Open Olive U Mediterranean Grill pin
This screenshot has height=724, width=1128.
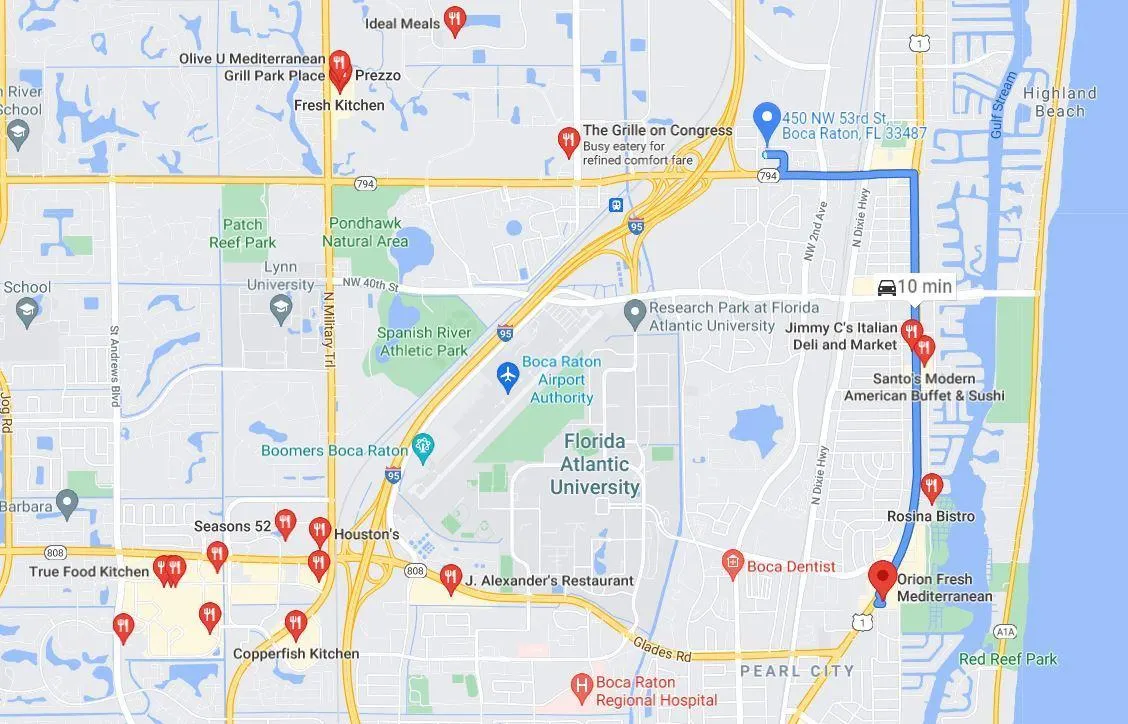pos(339,67)
